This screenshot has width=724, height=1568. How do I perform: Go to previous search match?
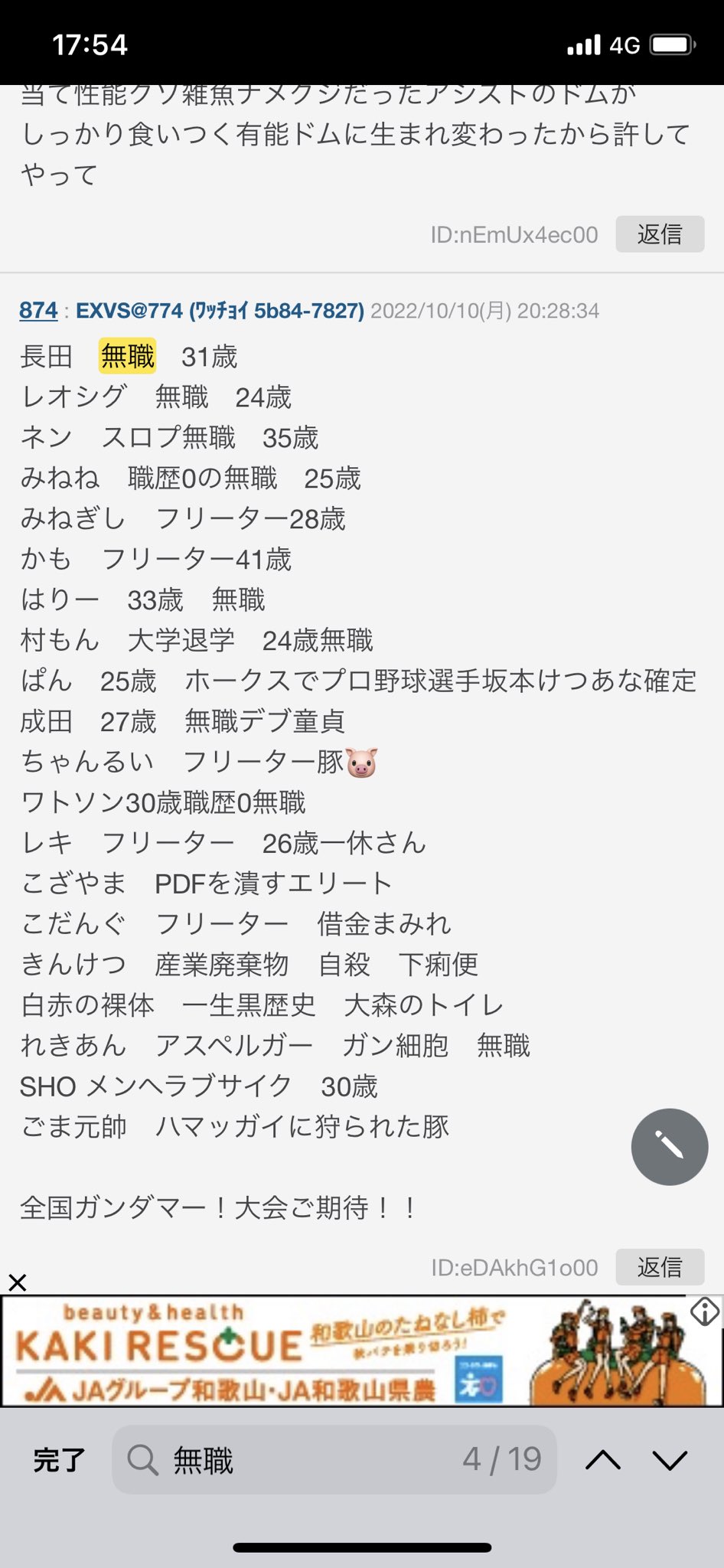(603, 1460)
